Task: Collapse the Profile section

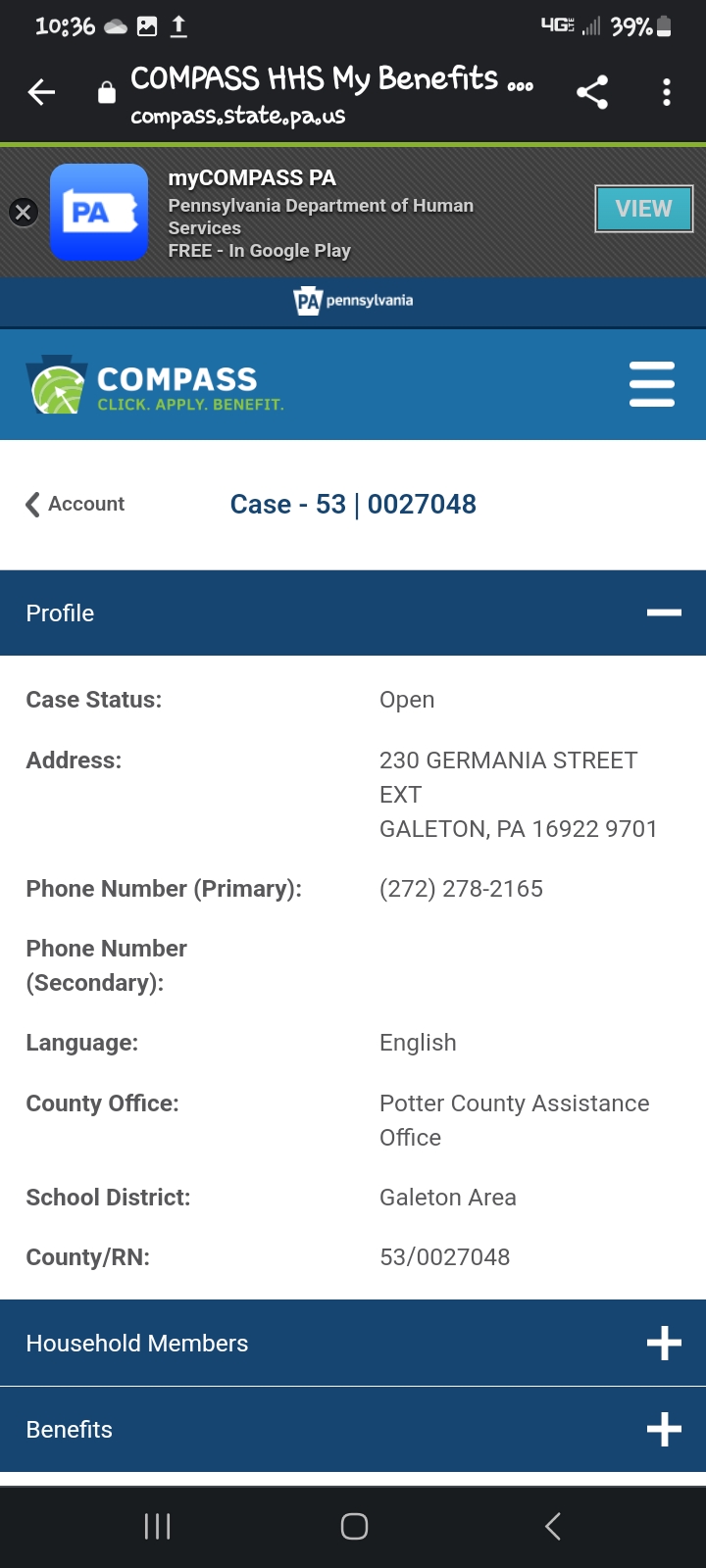Action: pyautogui.click(x=353, y=612)
